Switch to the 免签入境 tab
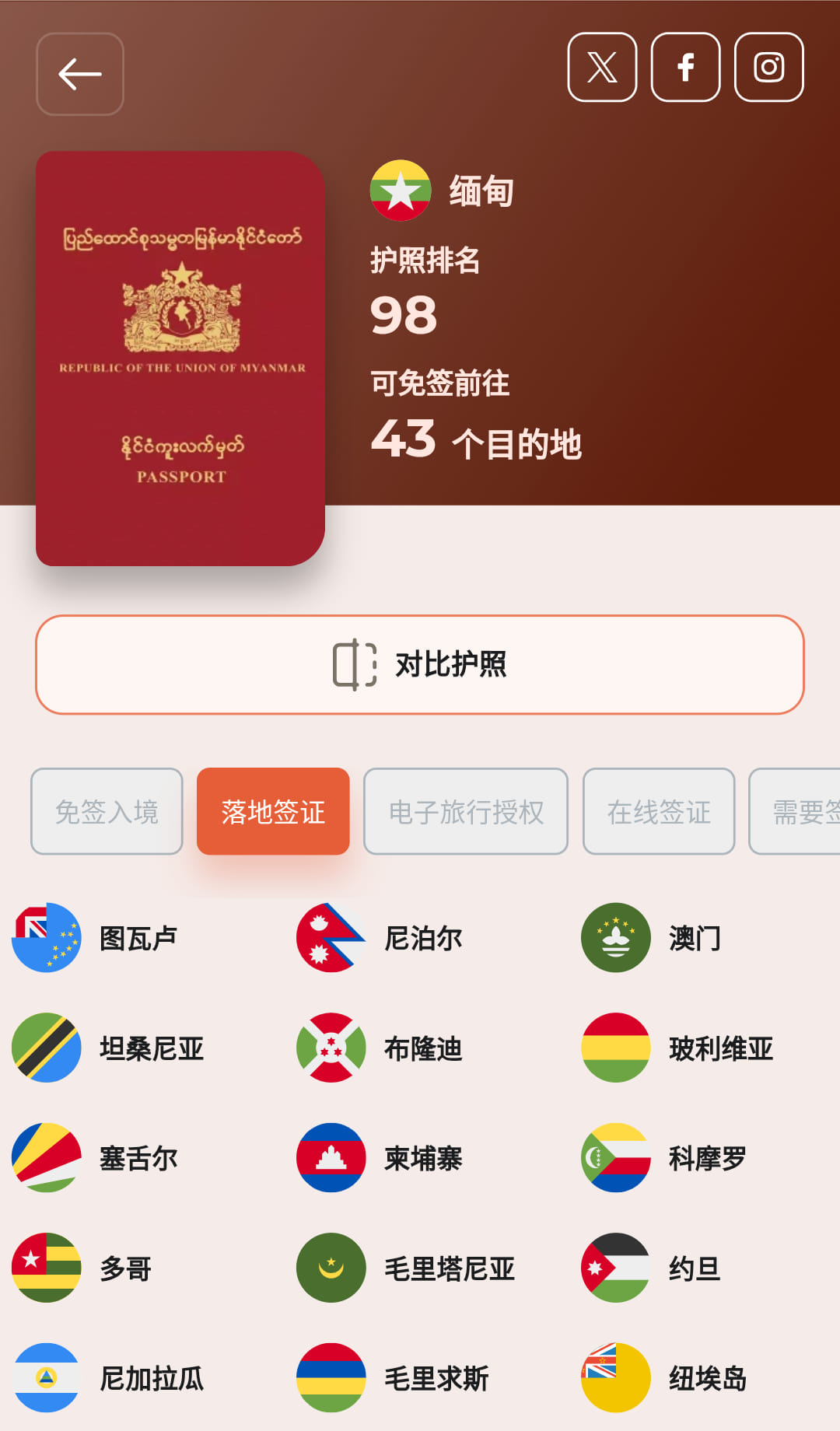 click(107, 812)
